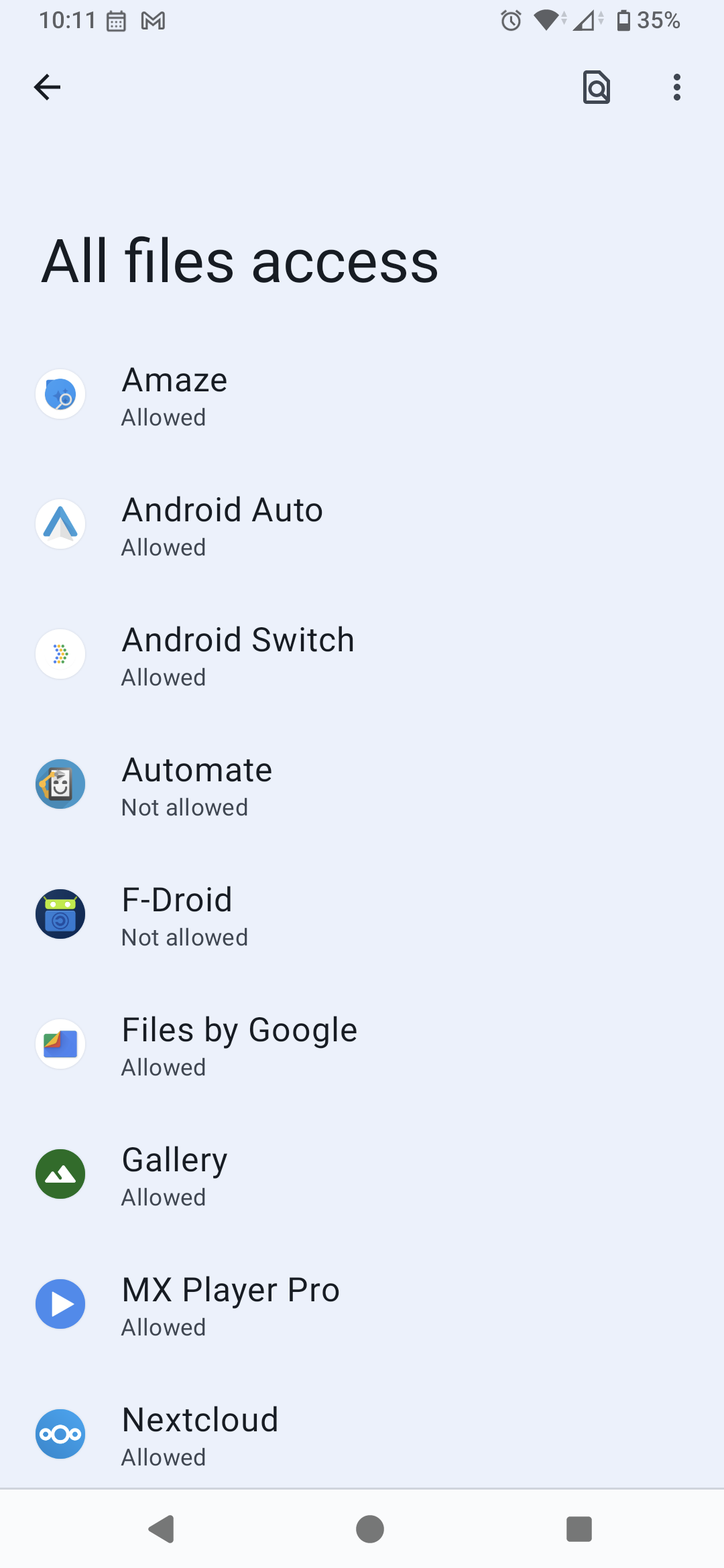View MX Player Pro access setting
Image resolution: width=724 pixels, height=1568 pixels.
[362, 1306]
